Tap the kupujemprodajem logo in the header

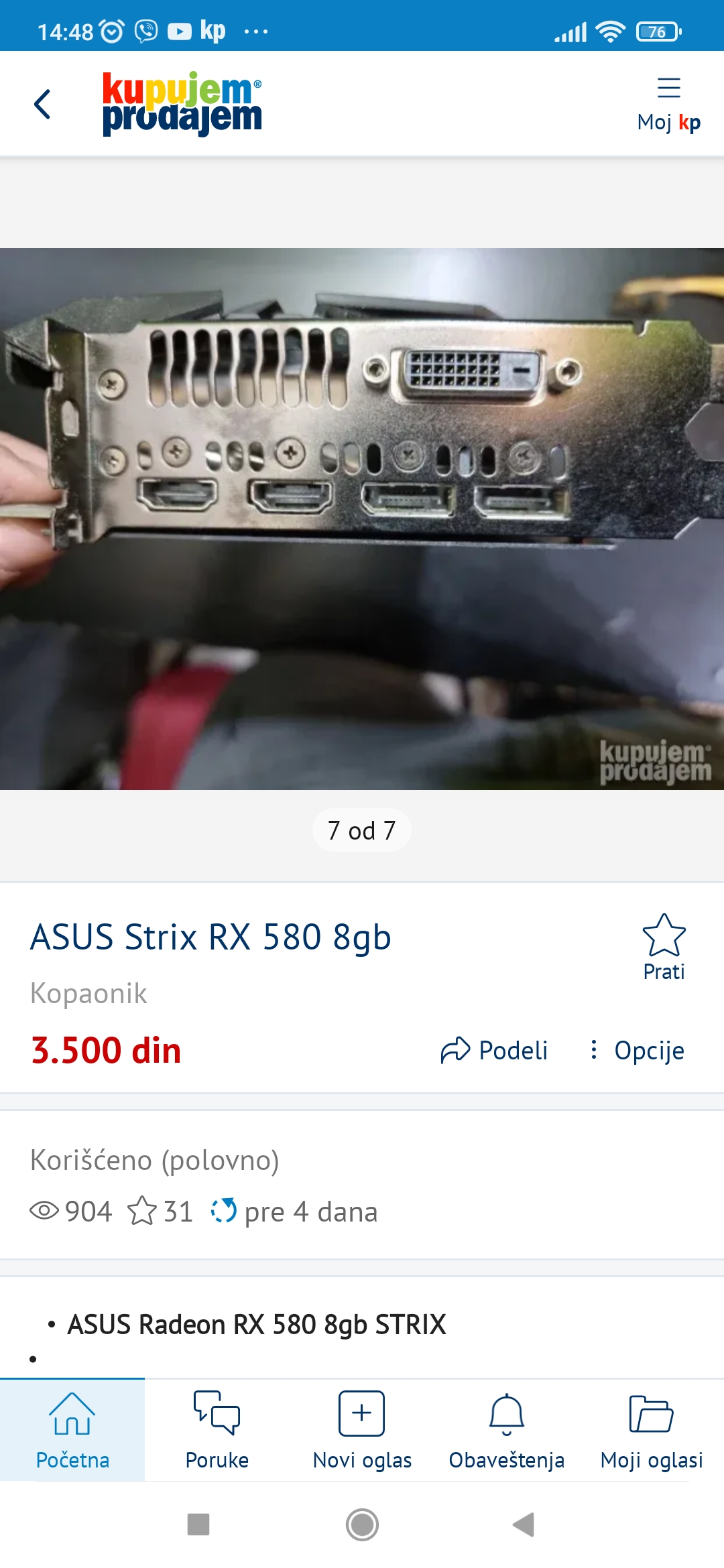[x=182, y=104]
